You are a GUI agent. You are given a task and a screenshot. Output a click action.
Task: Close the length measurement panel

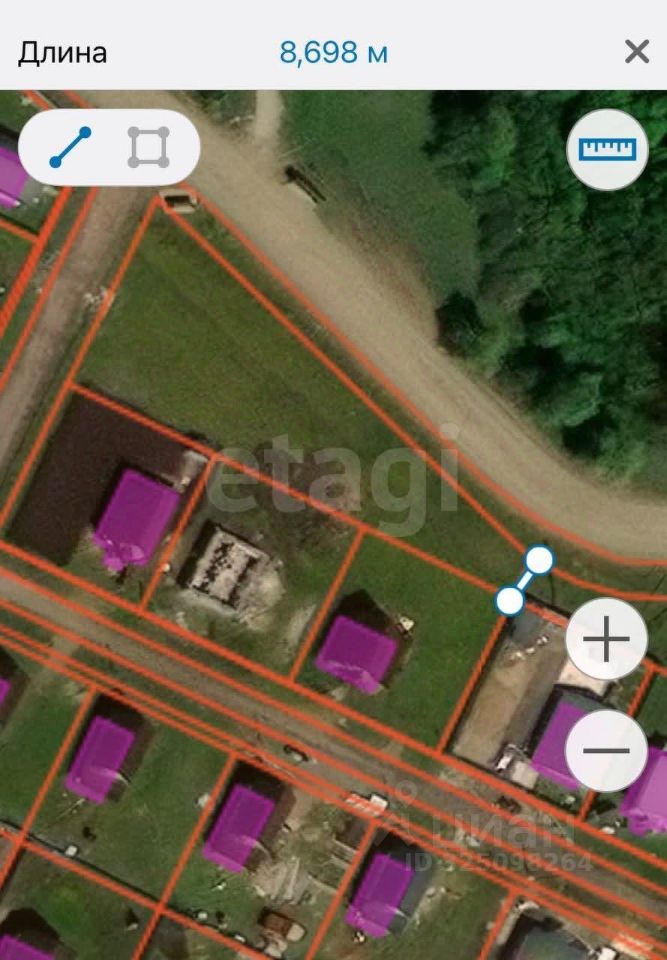pos(637,52)
